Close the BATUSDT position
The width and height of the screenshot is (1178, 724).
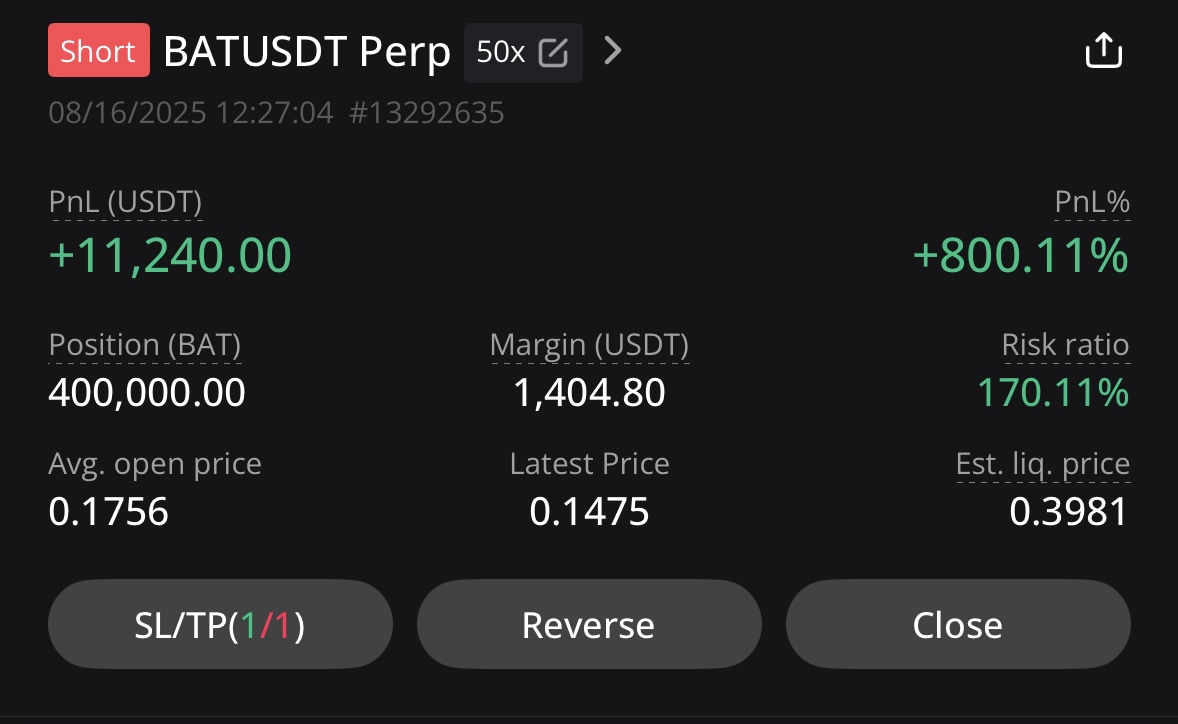point(957,625)
